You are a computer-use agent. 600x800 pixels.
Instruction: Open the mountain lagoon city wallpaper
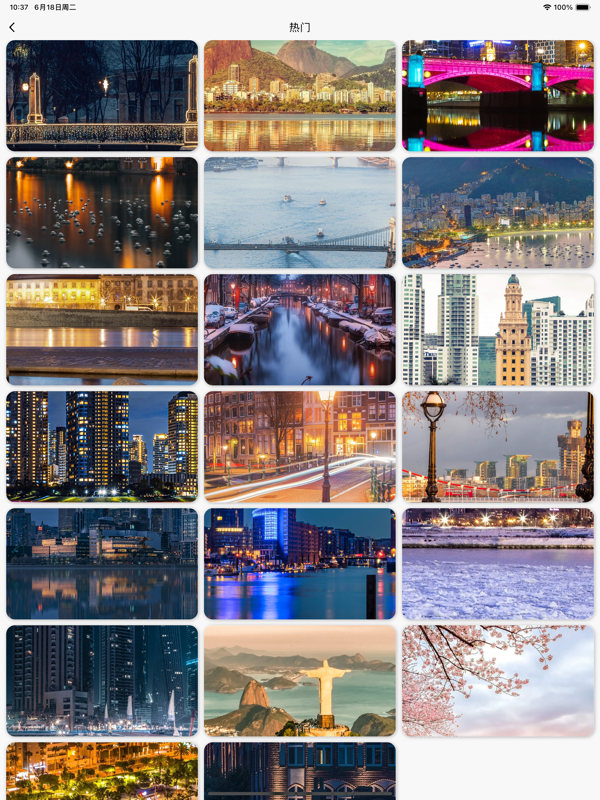300,95
